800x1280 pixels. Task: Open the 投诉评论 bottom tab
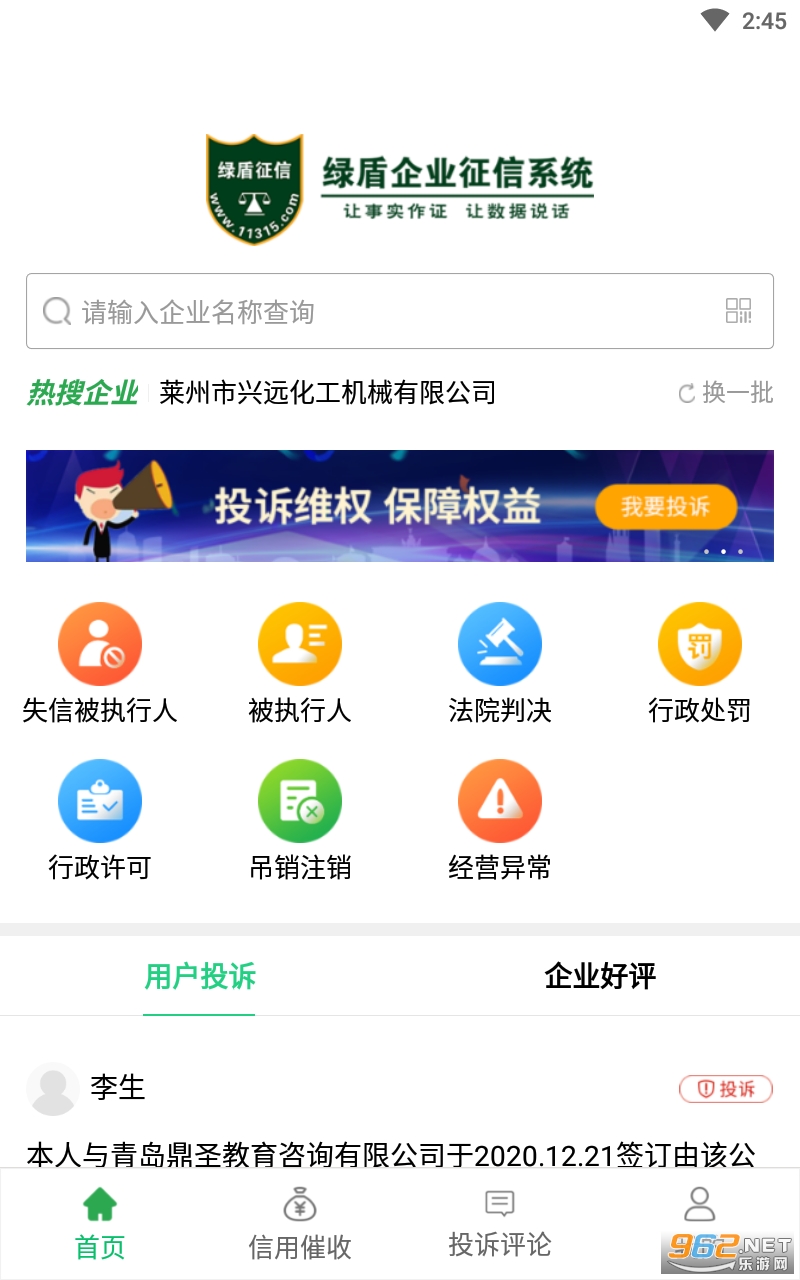tap(500, 1224)
